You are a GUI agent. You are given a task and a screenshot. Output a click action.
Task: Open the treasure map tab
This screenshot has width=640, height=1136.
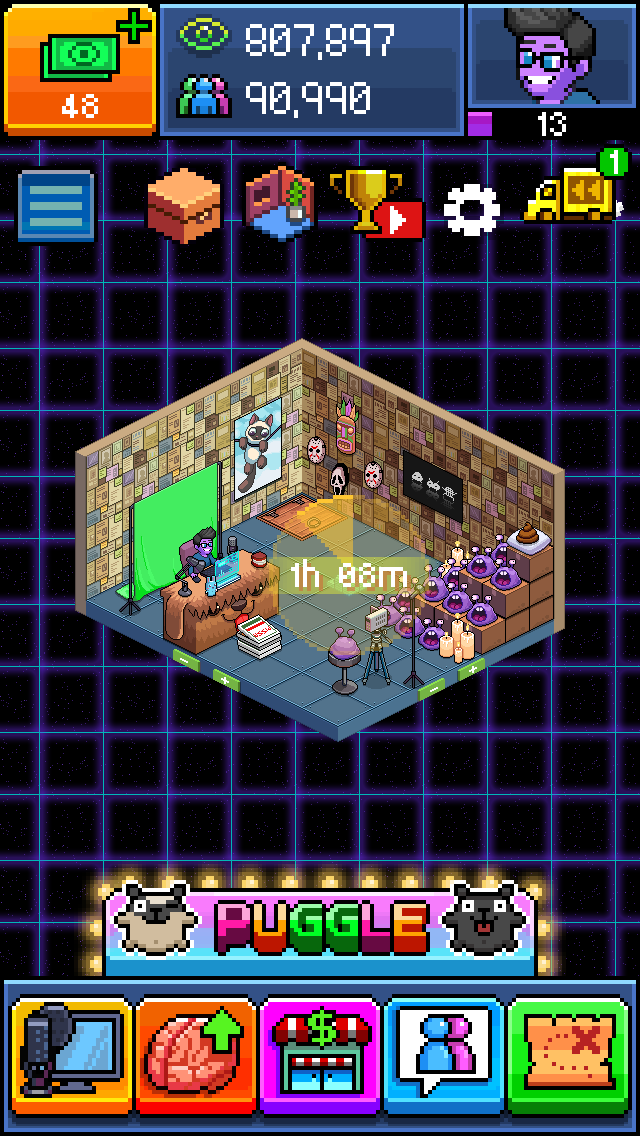(566, 1056)
